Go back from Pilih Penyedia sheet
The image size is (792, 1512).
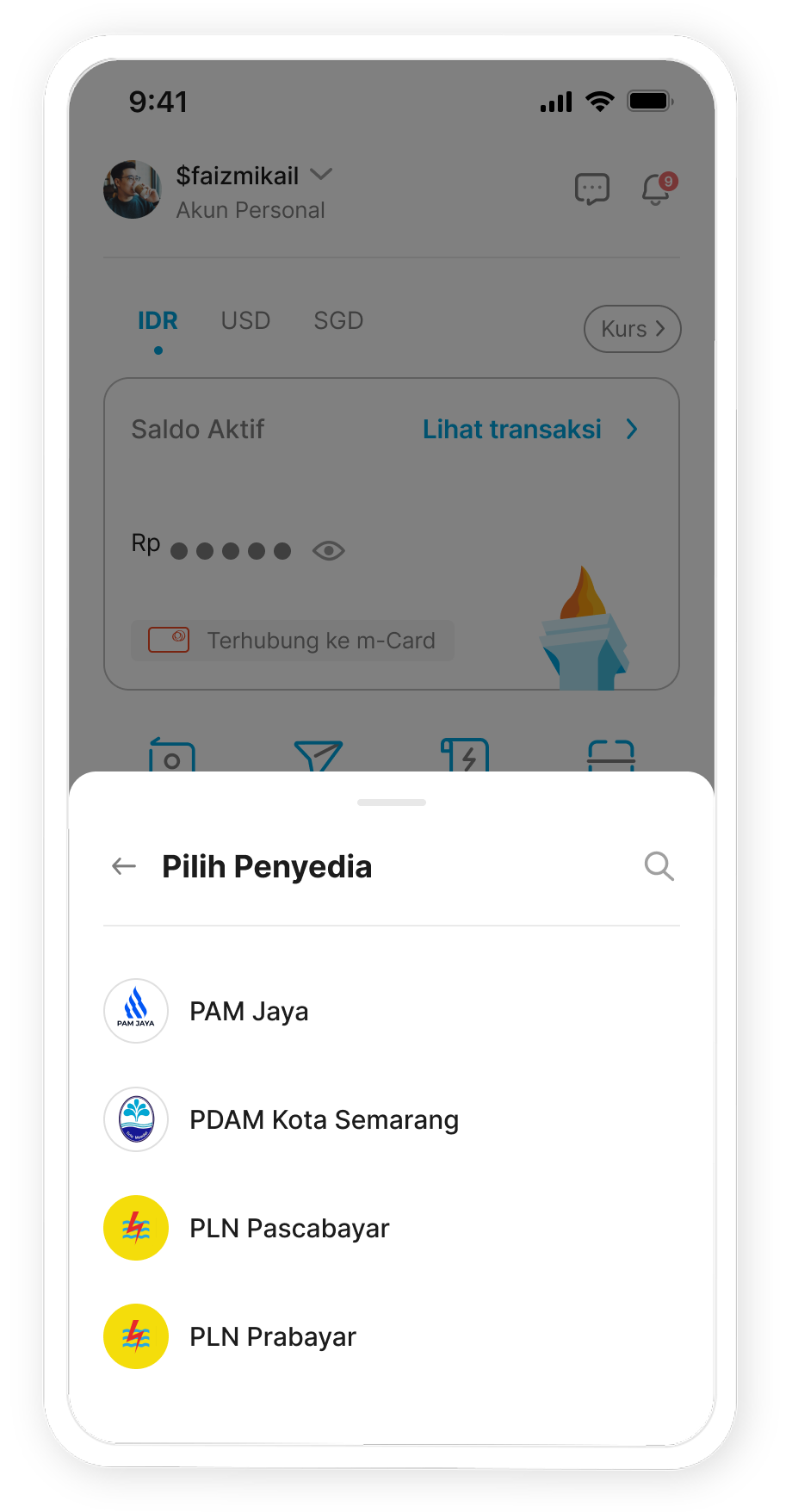tap(124, 866)
